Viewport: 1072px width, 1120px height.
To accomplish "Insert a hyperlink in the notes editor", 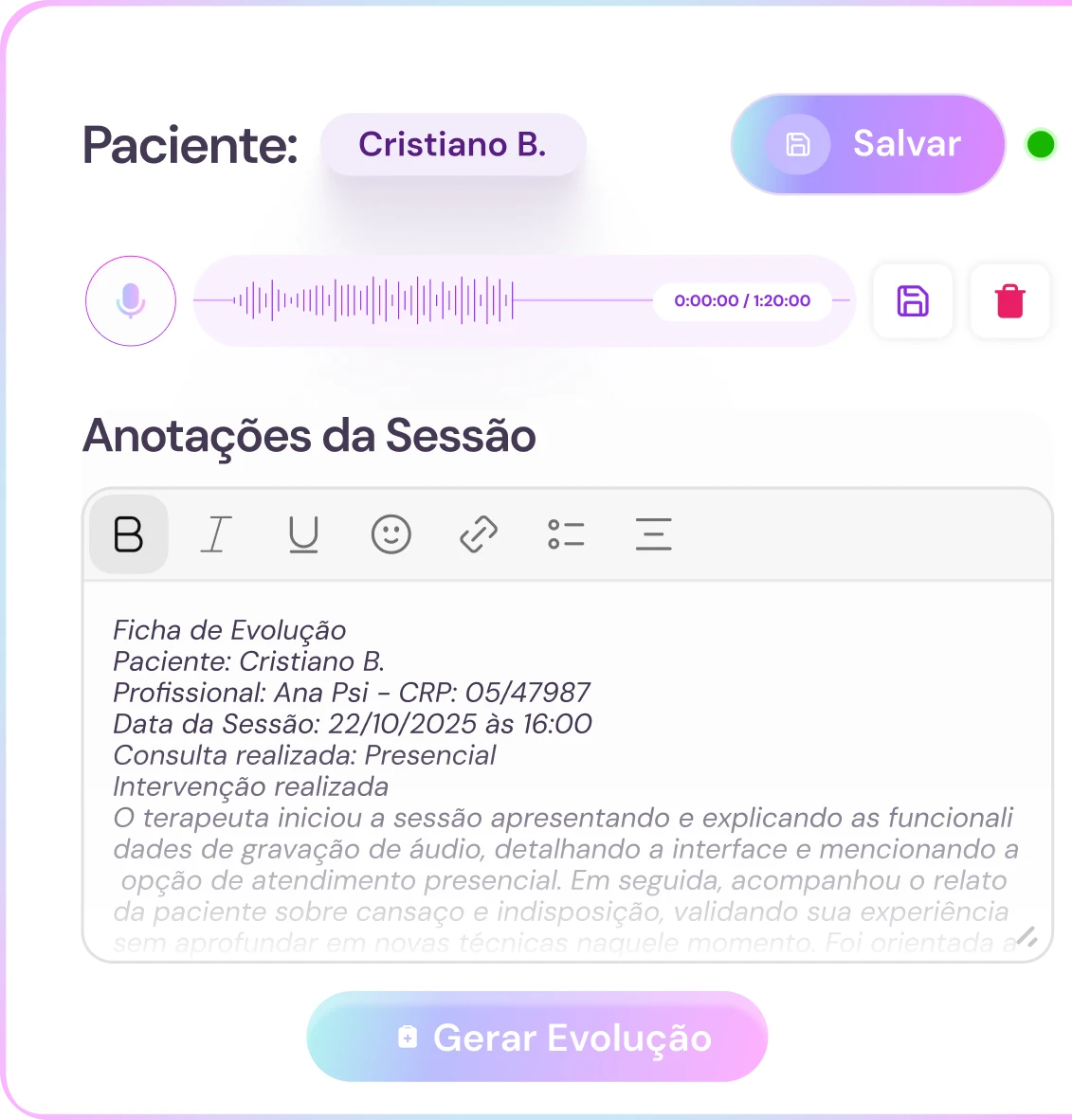I will [x=477, y=533].
